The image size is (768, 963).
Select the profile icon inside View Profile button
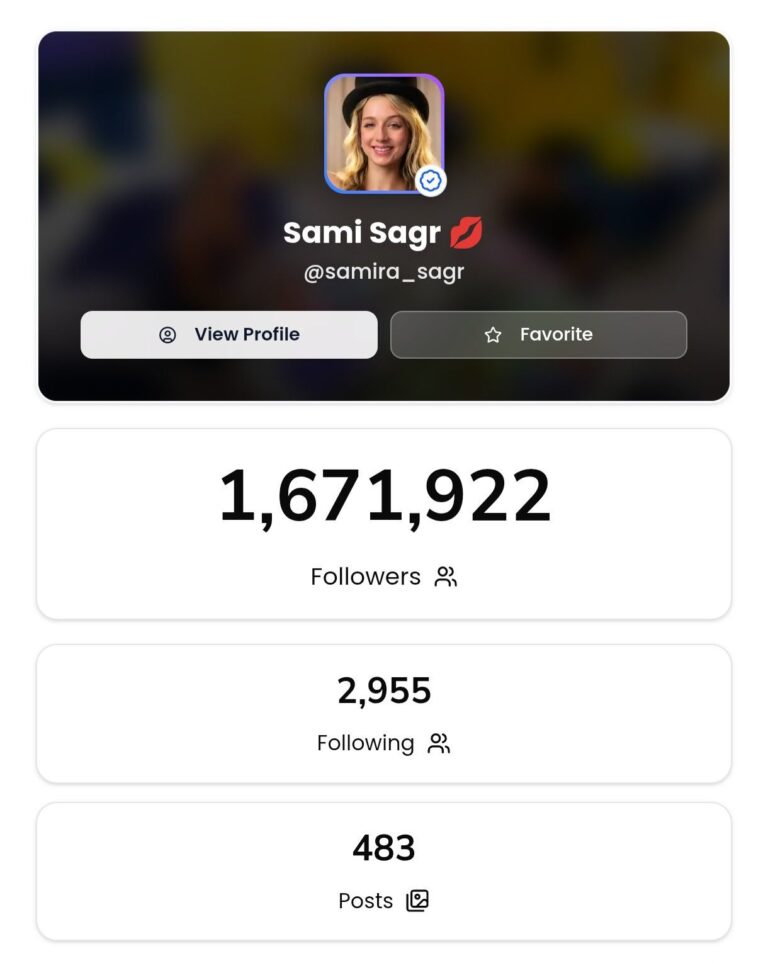(171, 335)
